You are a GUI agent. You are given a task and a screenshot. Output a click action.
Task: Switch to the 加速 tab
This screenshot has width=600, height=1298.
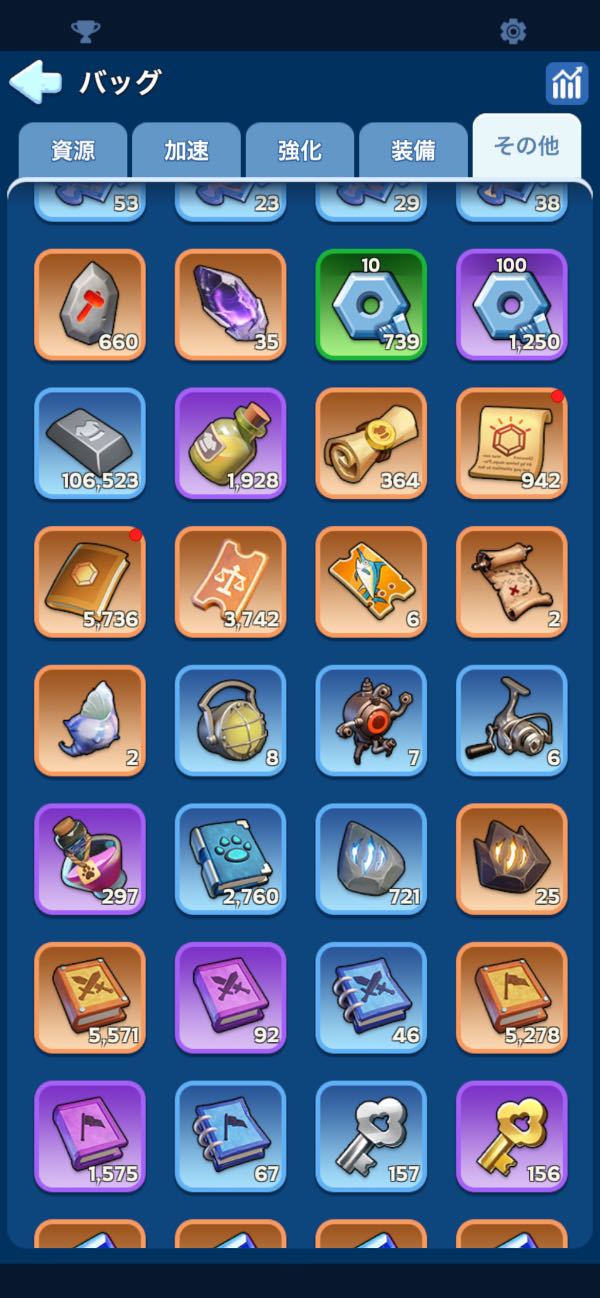point(186,151)
